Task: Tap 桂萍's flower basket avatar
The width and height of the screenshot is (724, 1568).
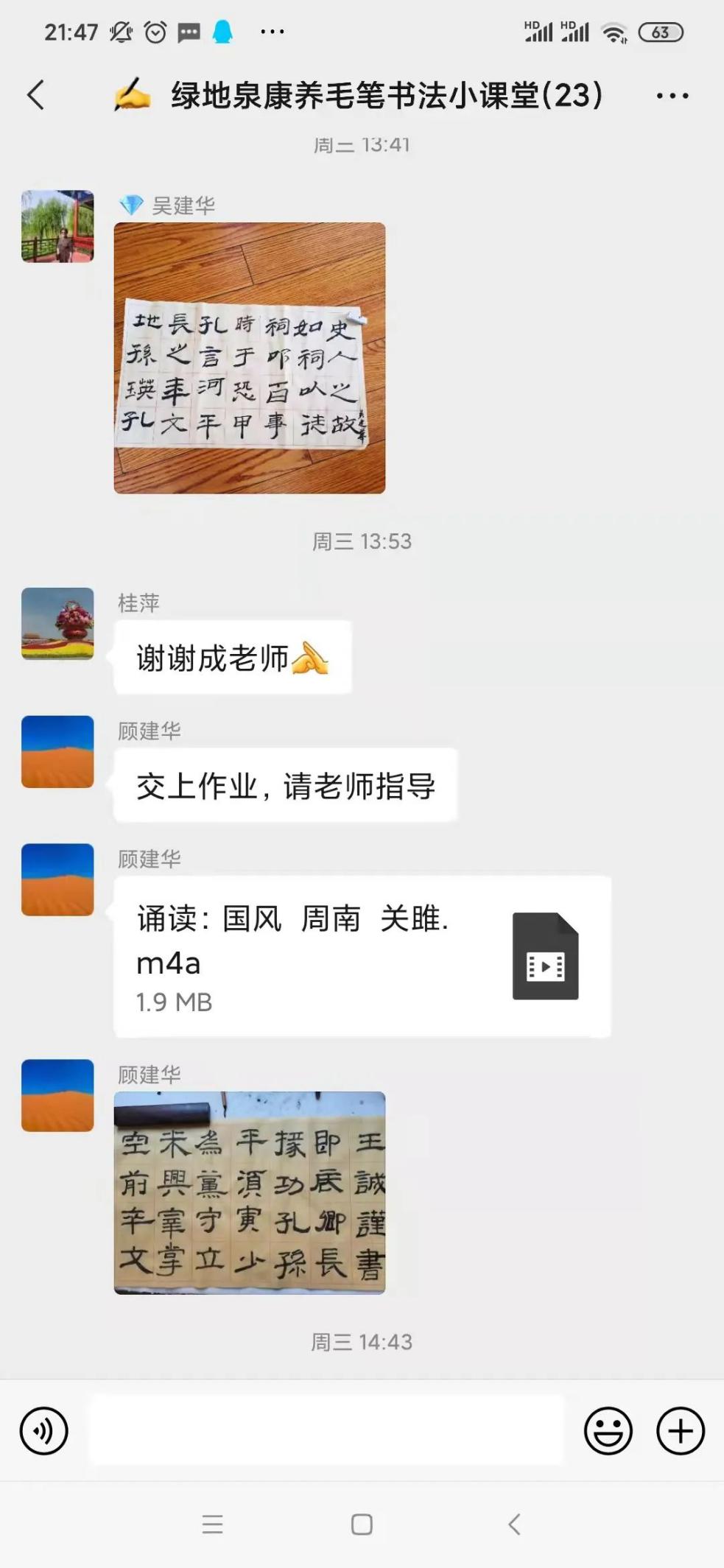Action: tap(57, 623)
